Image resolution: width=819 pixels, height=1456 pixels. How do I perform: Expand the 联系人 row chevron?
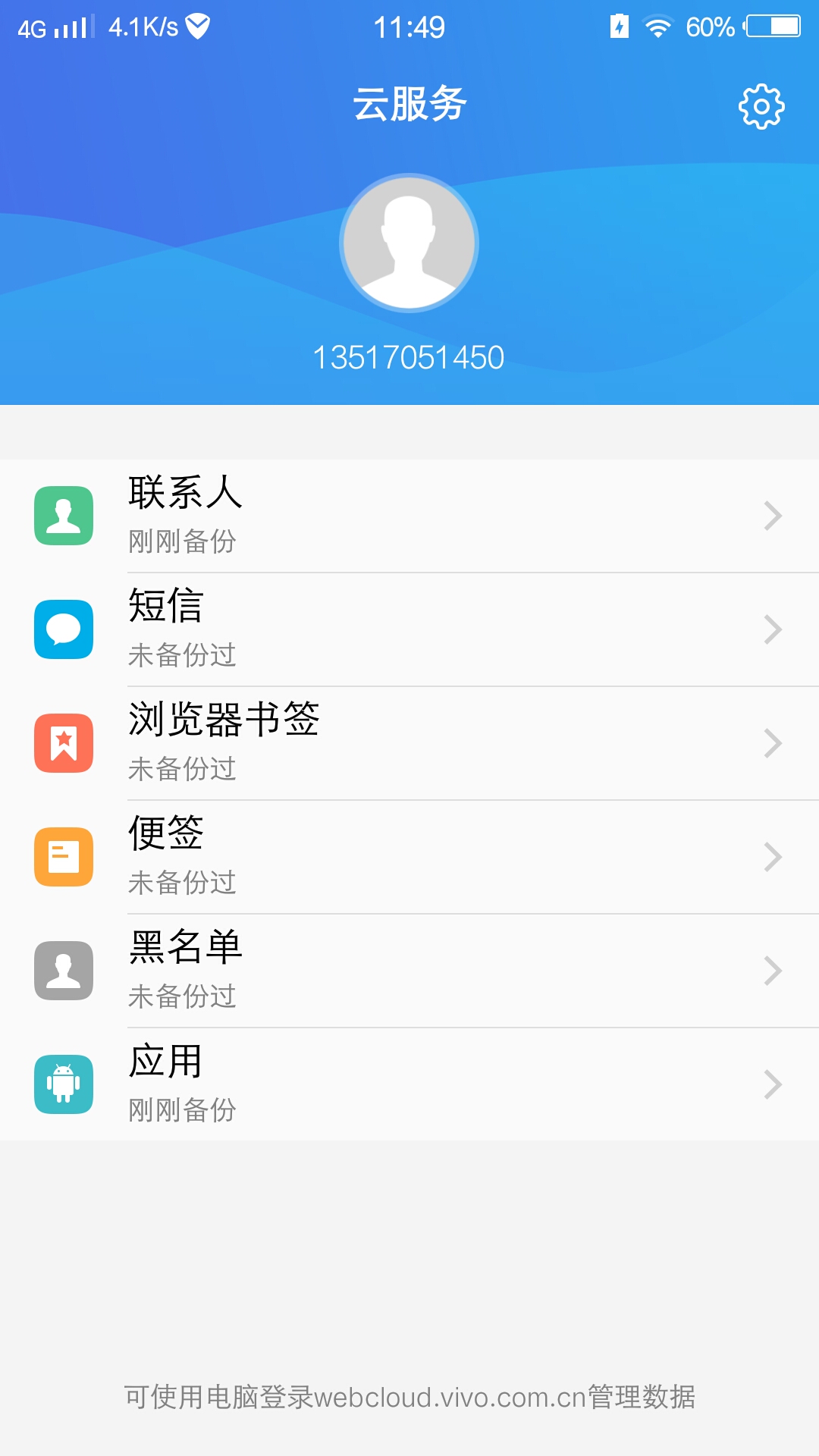[773, 516]
